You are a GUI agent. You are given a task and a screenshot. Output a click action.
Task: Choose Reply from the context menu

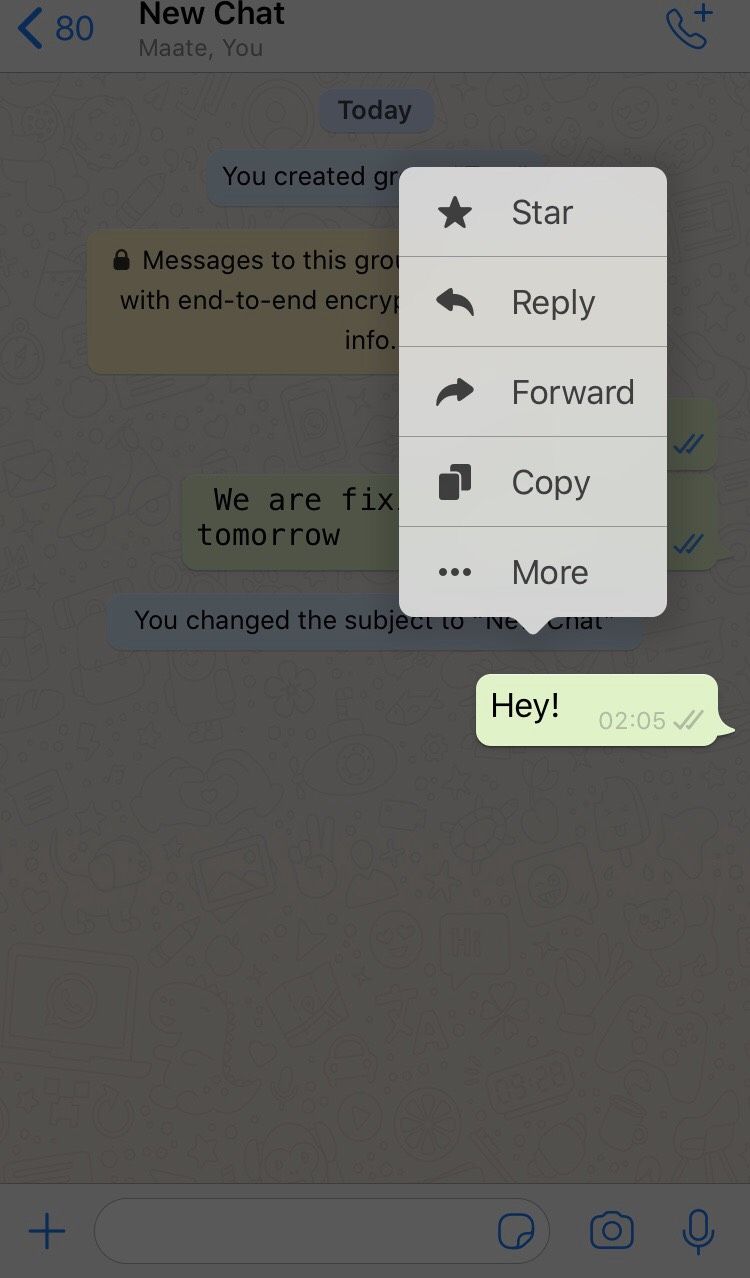[x=533, y=302]
